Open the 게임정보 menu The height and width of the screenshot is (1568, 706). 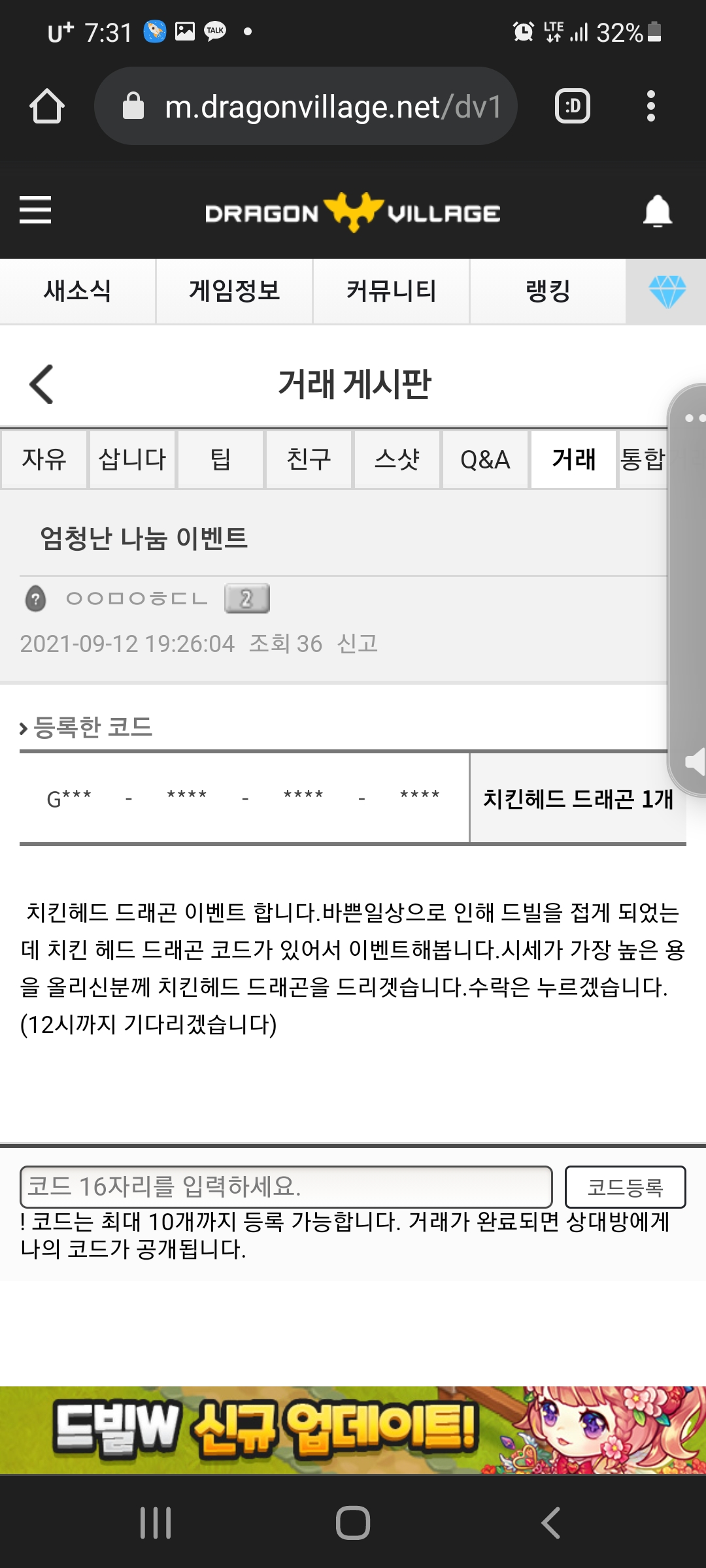(235, 291)
